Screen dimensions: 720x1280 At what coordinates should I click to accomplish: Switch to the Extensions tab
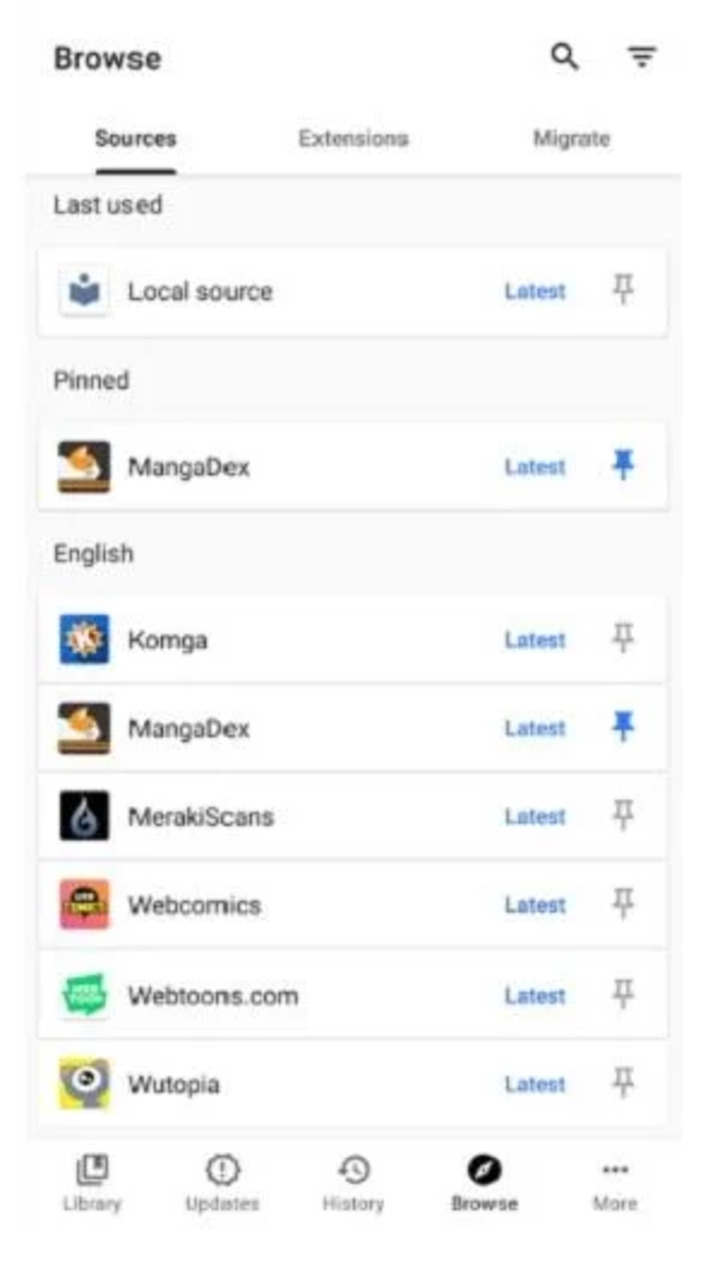tap(353, 139)
